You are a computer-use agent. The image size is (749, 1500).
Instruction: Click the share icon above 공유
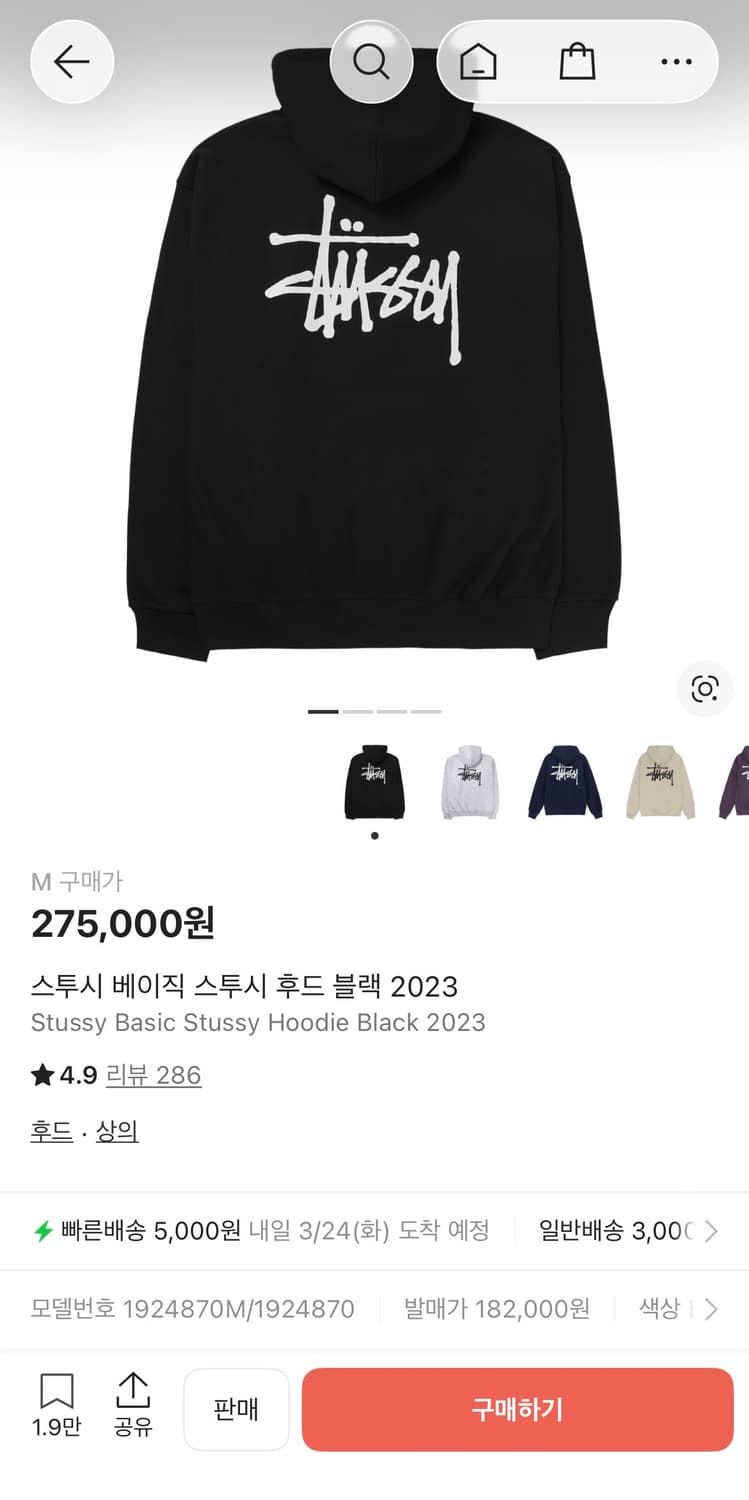(x=133, y=1390)
